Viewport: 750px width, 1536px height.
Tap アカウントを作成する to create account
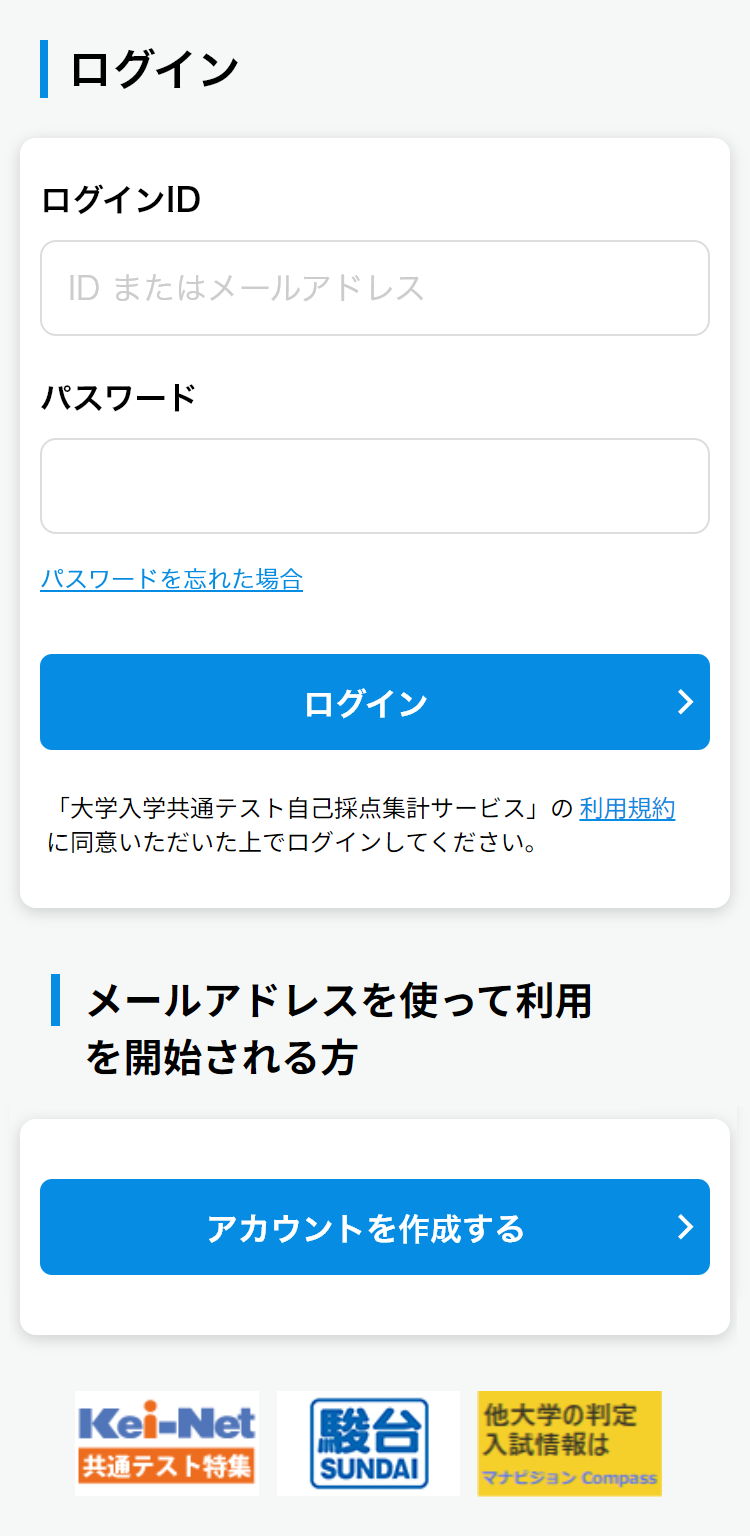[x=374, y=1227]
